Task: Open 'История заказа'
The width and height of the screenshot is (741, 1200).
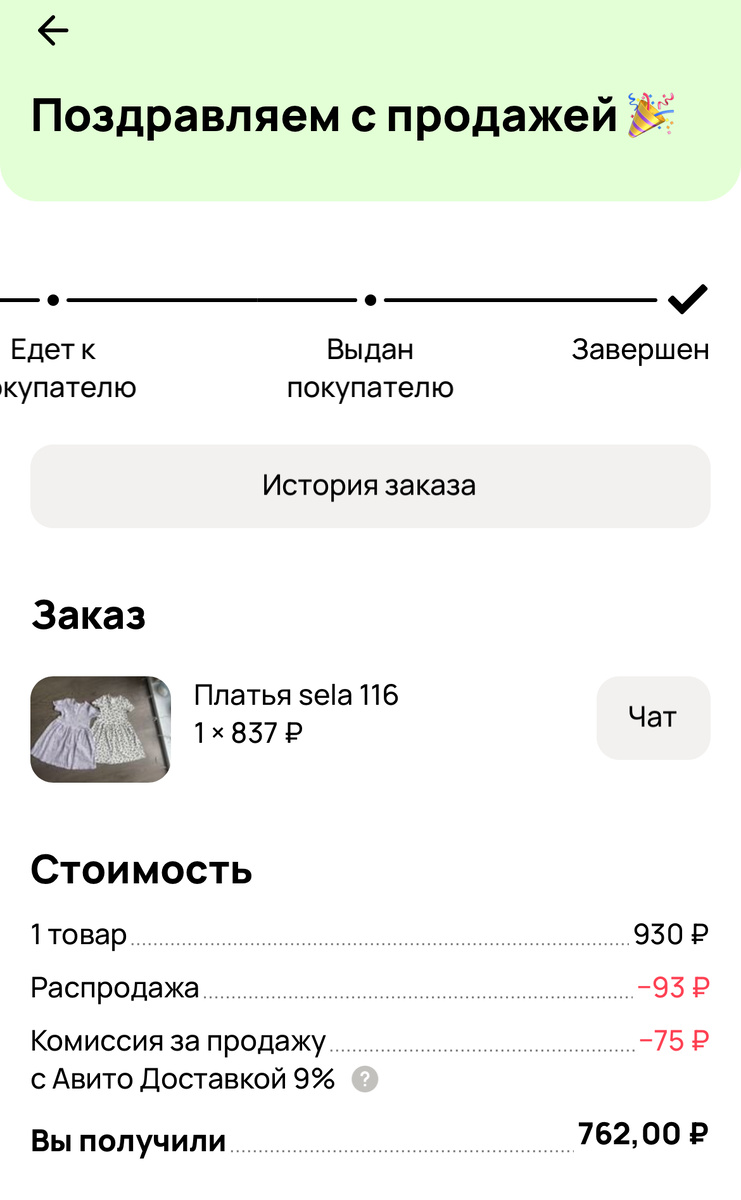Action: pyautogui.click(x=370, y=486)
